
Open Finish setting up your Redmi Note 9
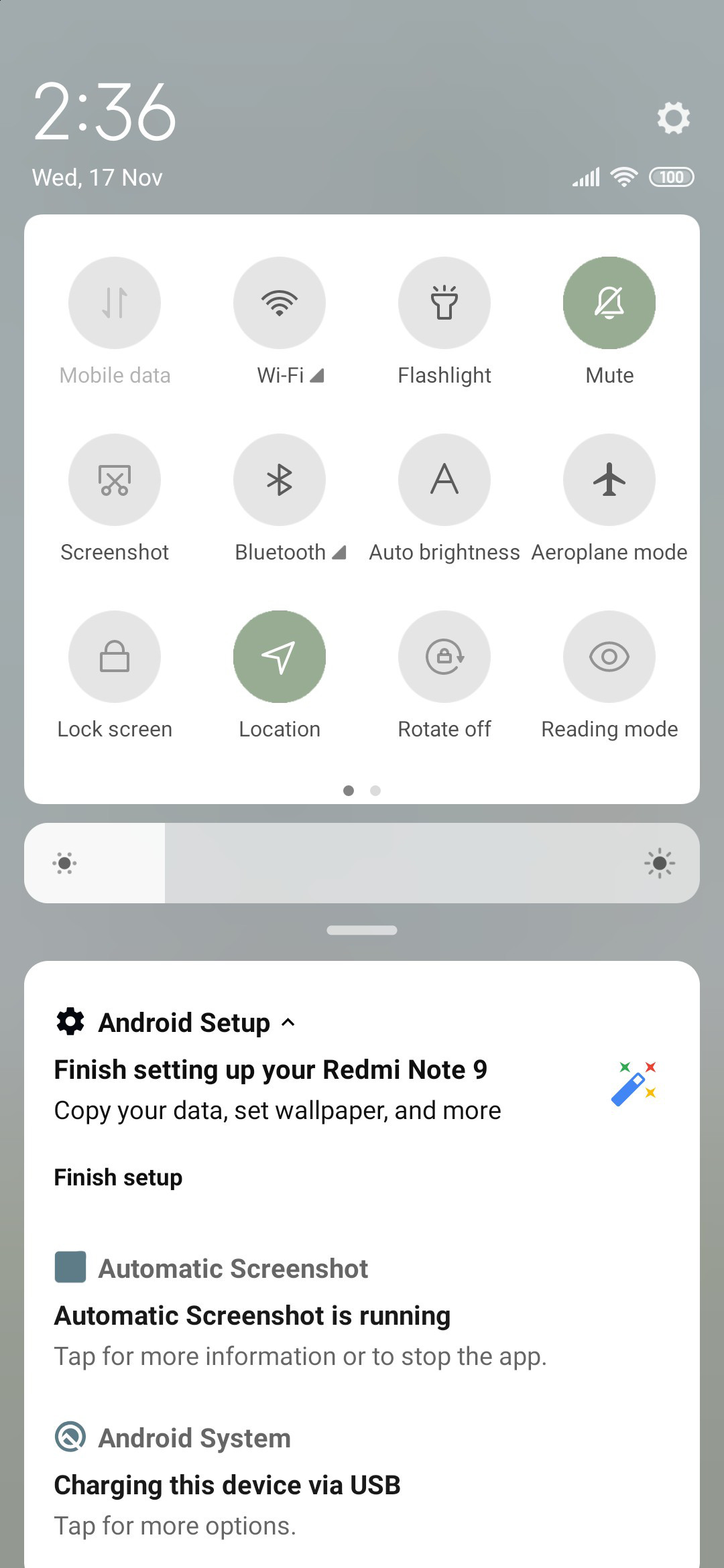coord(270,1070)
